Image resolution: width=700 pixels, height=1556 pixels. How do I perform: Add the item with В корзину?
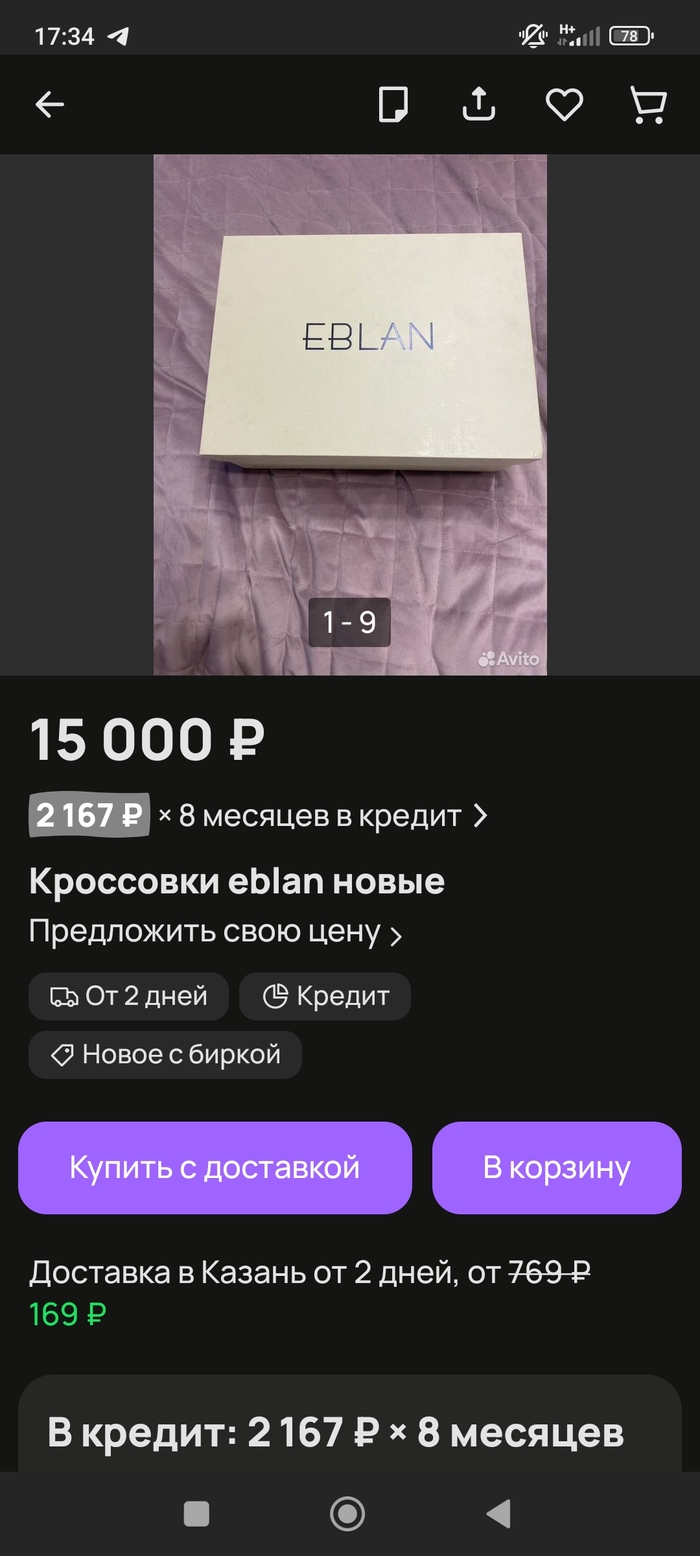coord(556,1167)
